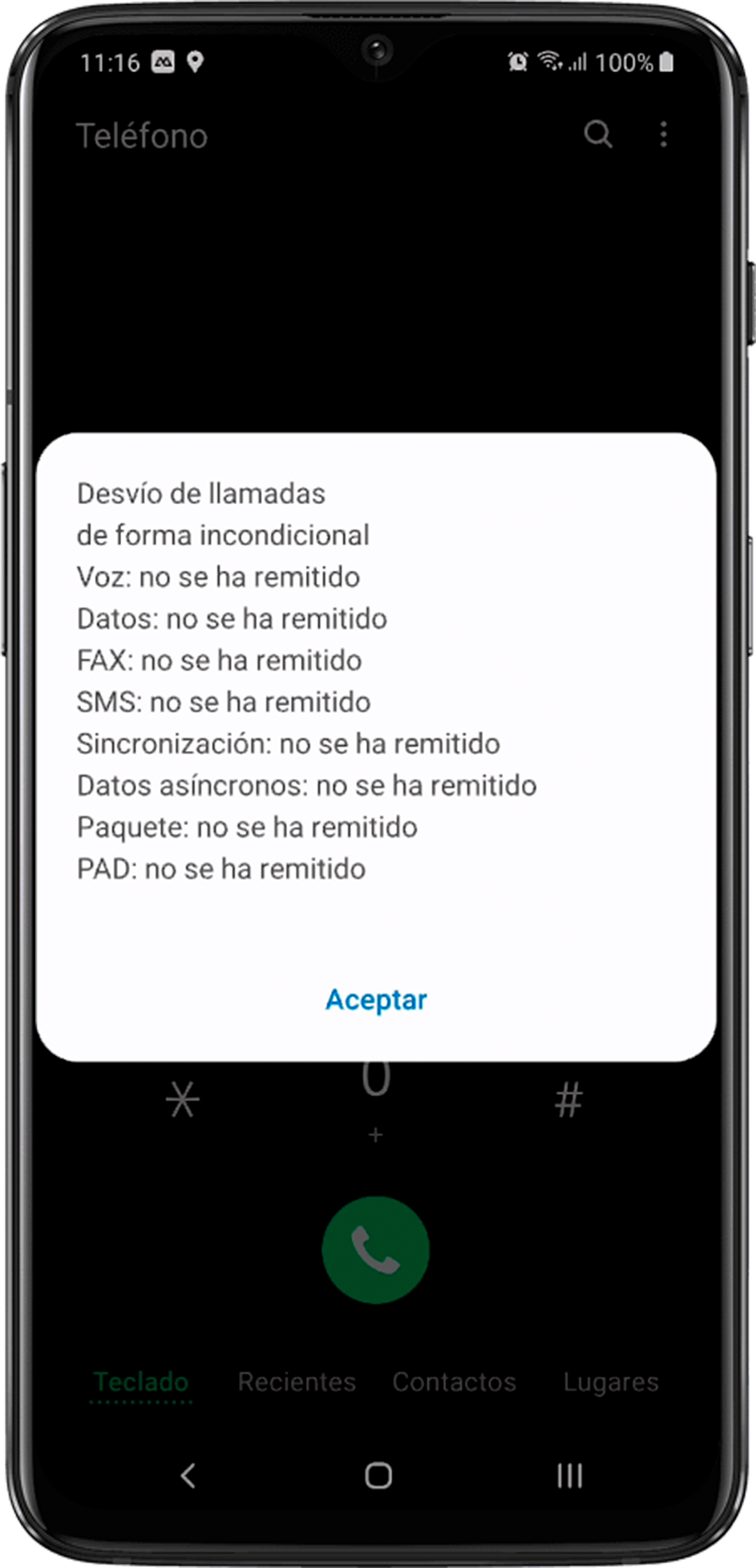This screenshot has width=756, height=1568.
Task: Switch to the Lugares tab
Action: [610, 1382]
